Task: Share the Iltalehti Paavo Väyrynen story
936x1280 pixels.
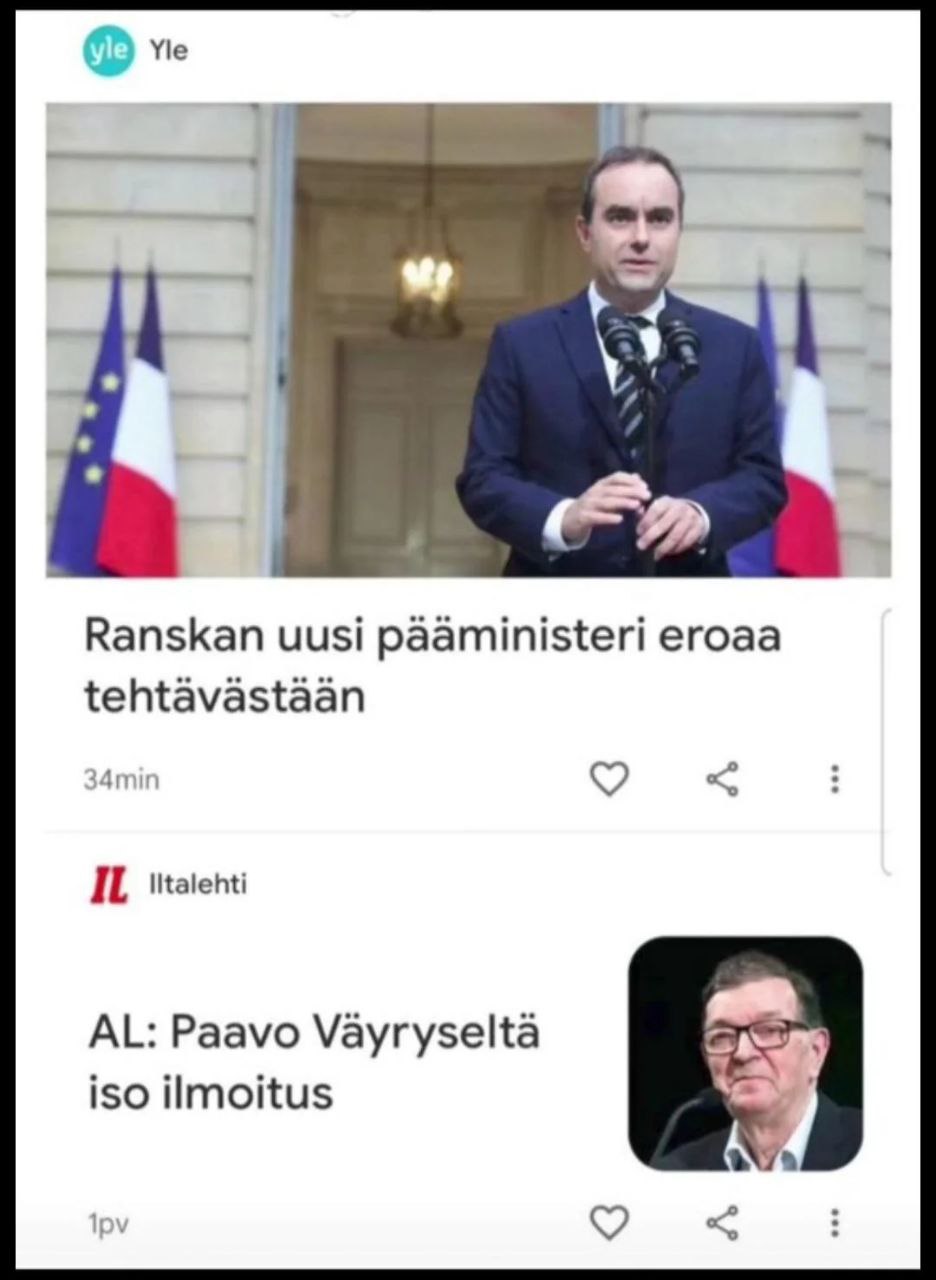Action: pyautogui.click(x=722, y=1222)
